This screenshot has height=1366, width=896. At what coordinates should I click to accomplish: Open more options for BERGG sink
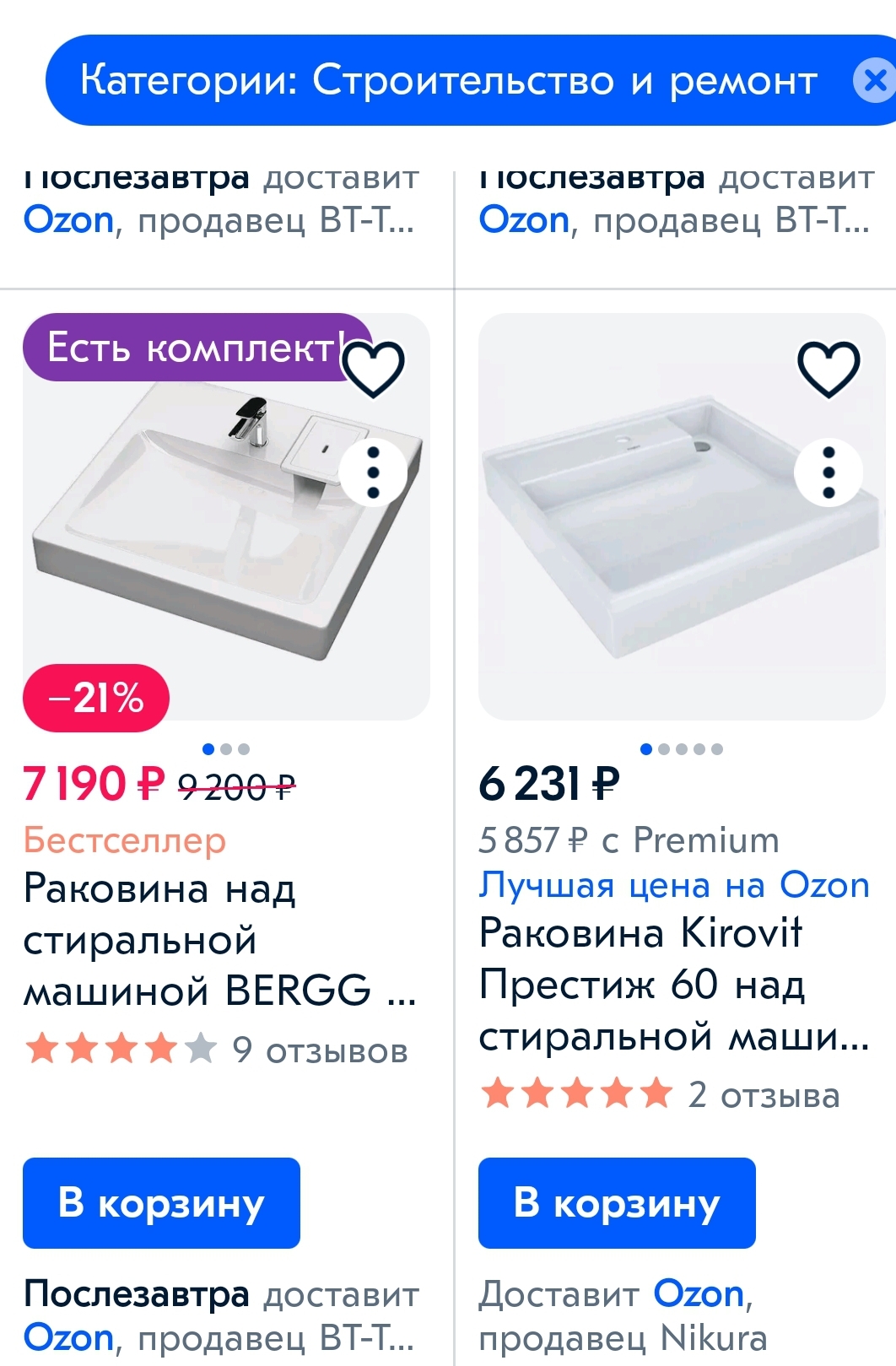(x=373, y=472)
